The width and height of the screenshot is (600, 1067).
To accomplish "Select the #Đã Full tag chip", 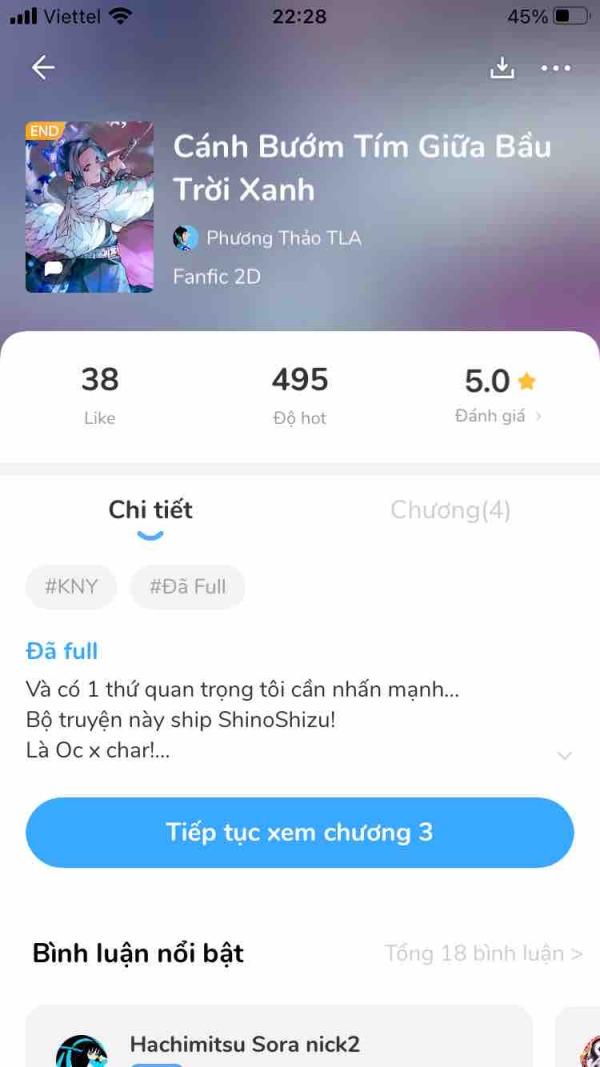I will click(x=187, y=587).
